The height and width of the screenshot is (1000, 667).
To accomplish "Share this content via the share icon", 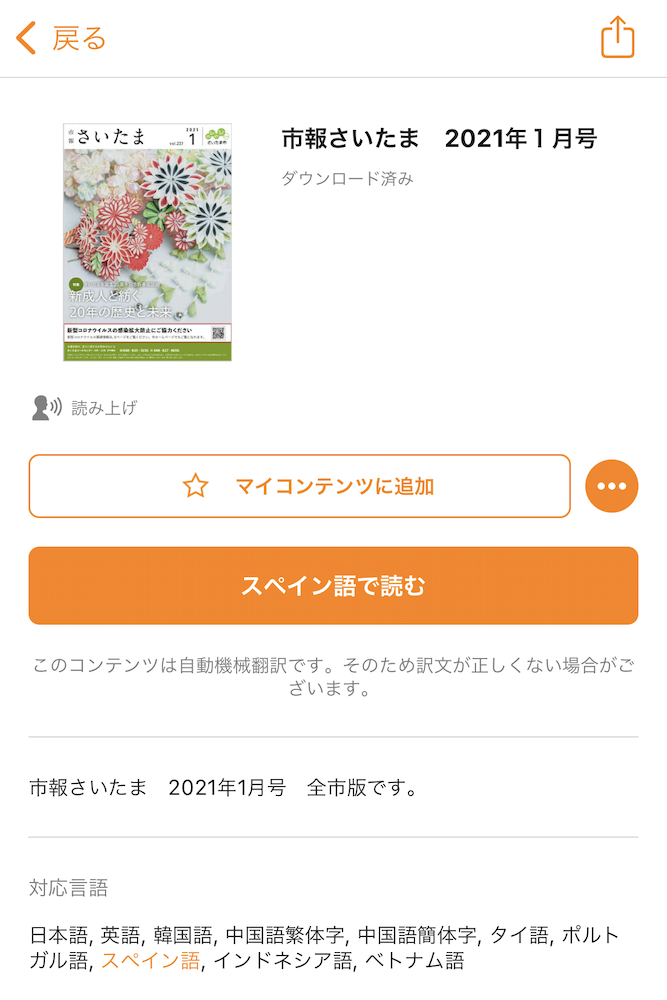I will 618,39.
